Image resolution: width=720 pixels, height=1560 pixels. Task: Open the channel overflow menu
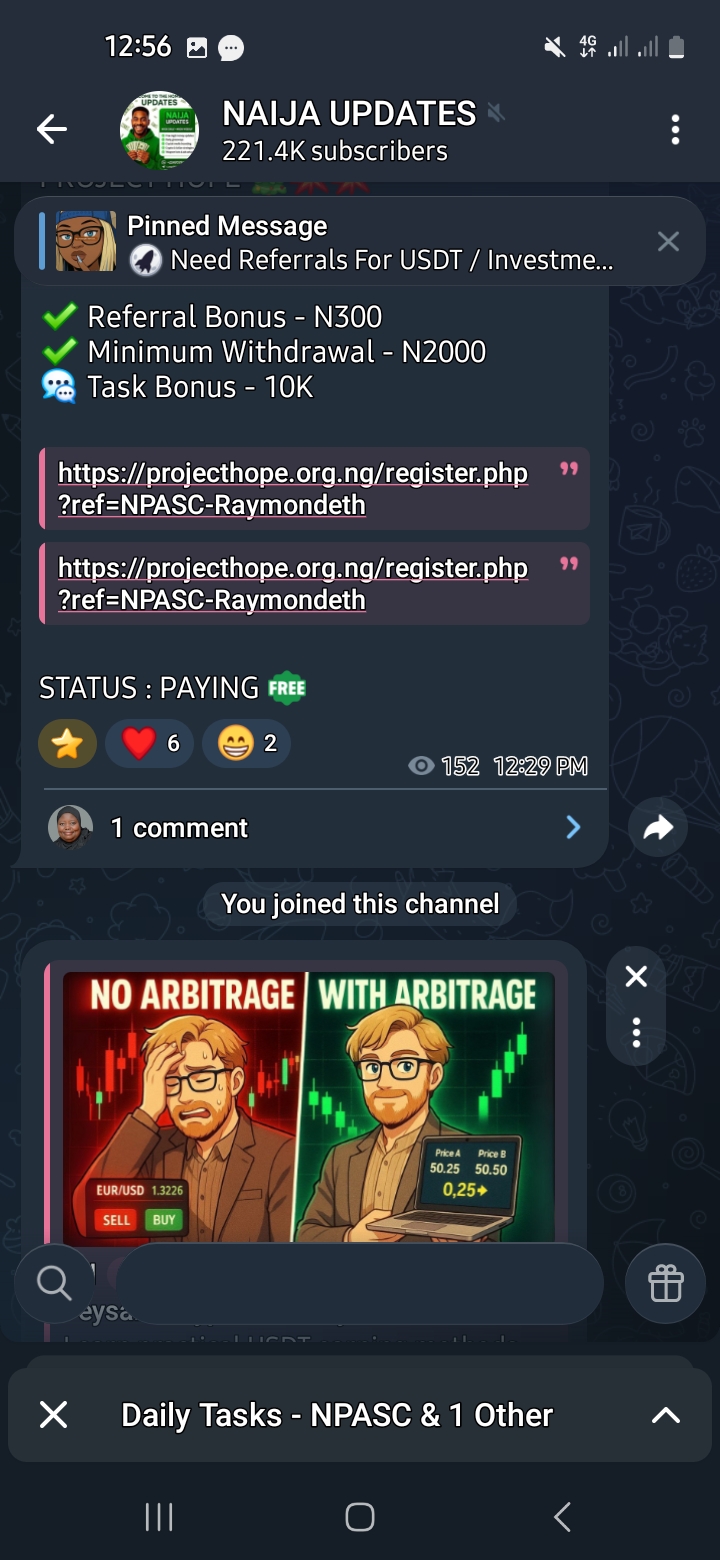pyautogui.click(x=676, y=130)
